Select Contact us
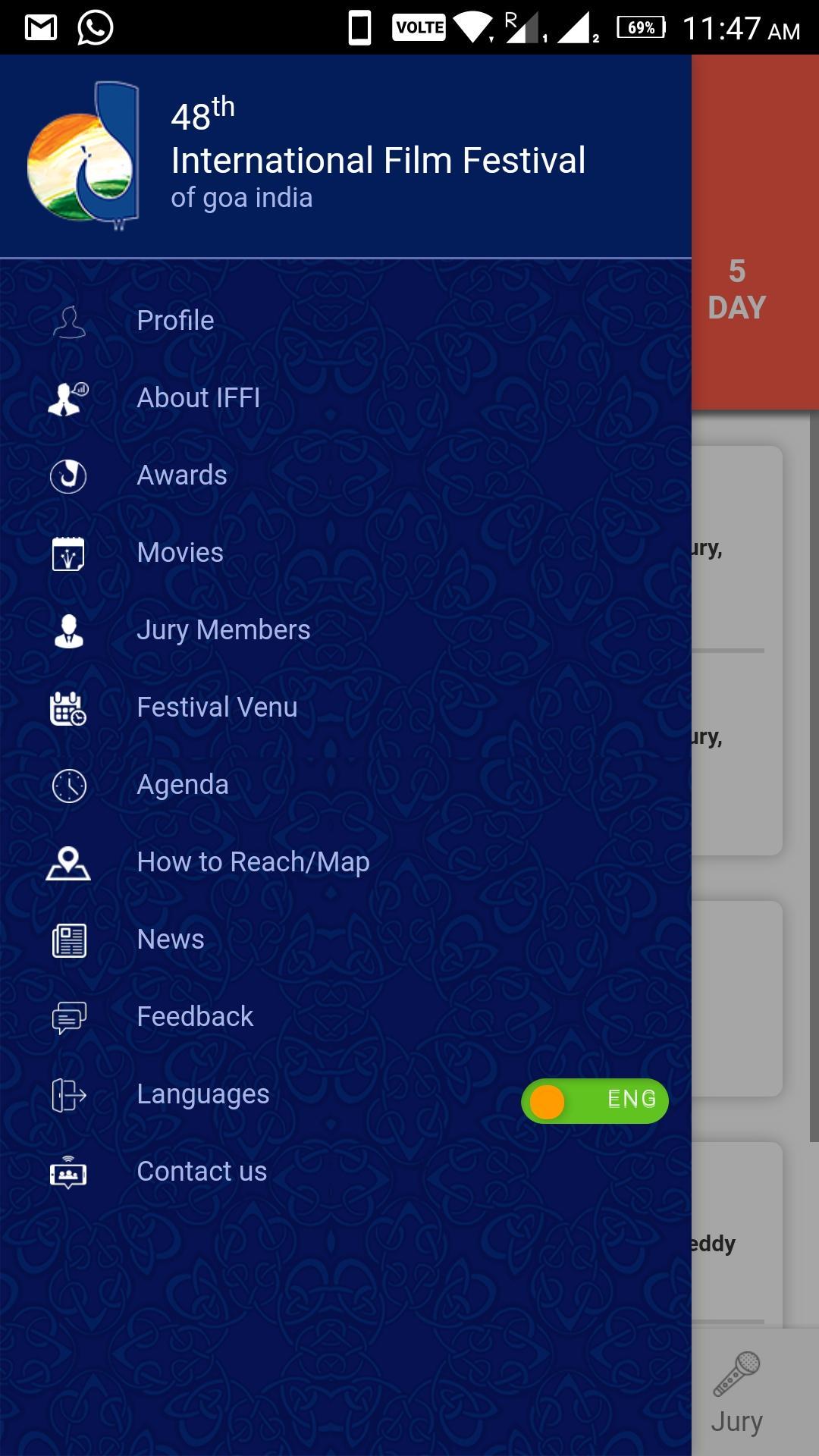The height and width of the screenshot is (1456, 819). click(202, 1172)
